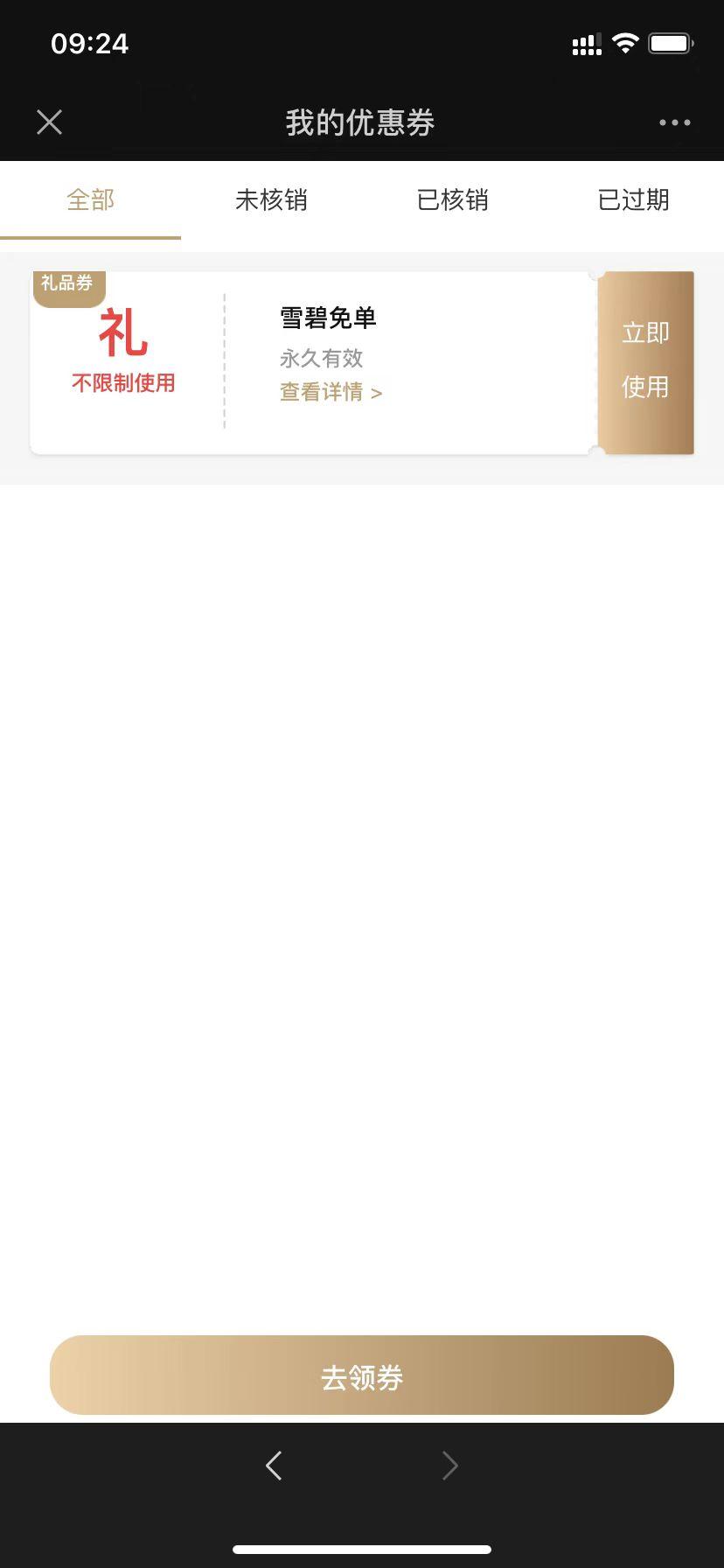Switch to the 已过期 tab
Screen dimensions: 724x1568
(633, 200)
